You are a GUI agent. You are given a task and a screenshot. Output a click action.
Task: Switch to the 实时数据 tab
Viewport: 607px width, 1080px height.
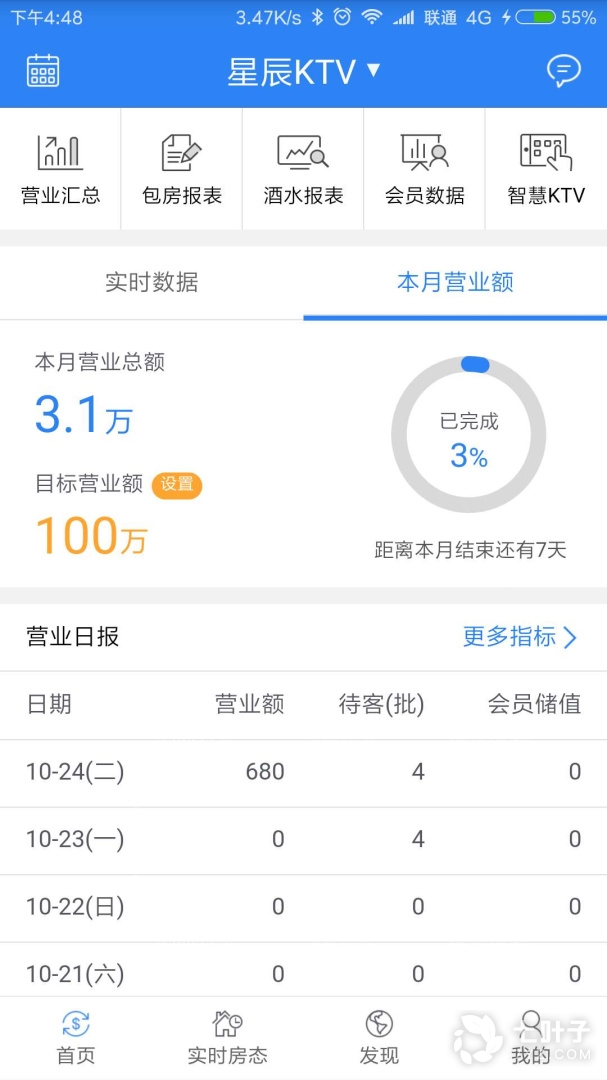coord(152,282)
